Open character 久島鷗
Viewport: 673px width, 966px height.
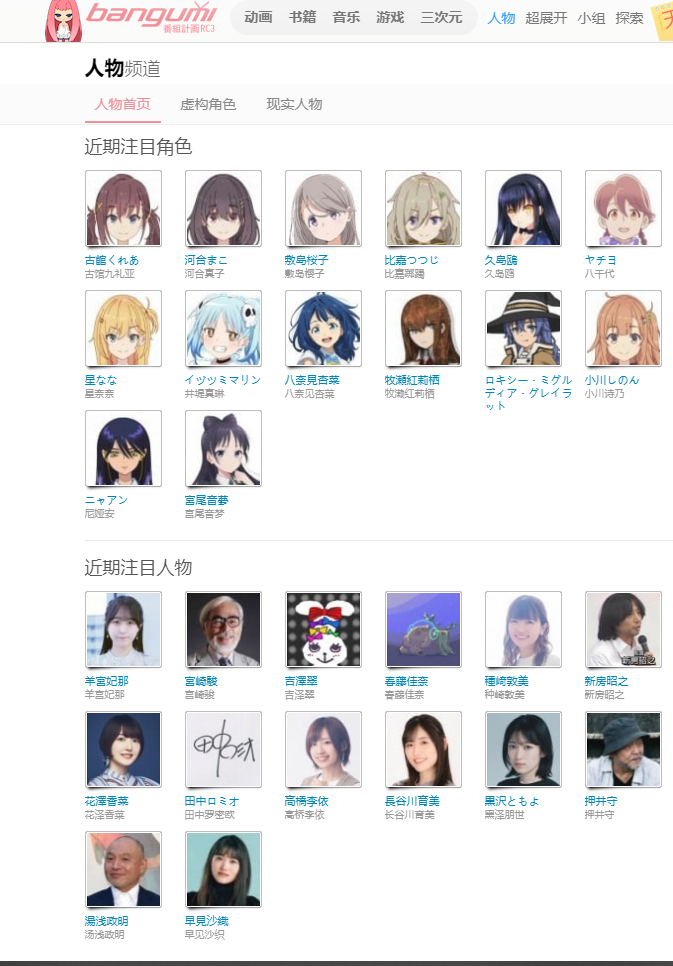pos(502,260)
